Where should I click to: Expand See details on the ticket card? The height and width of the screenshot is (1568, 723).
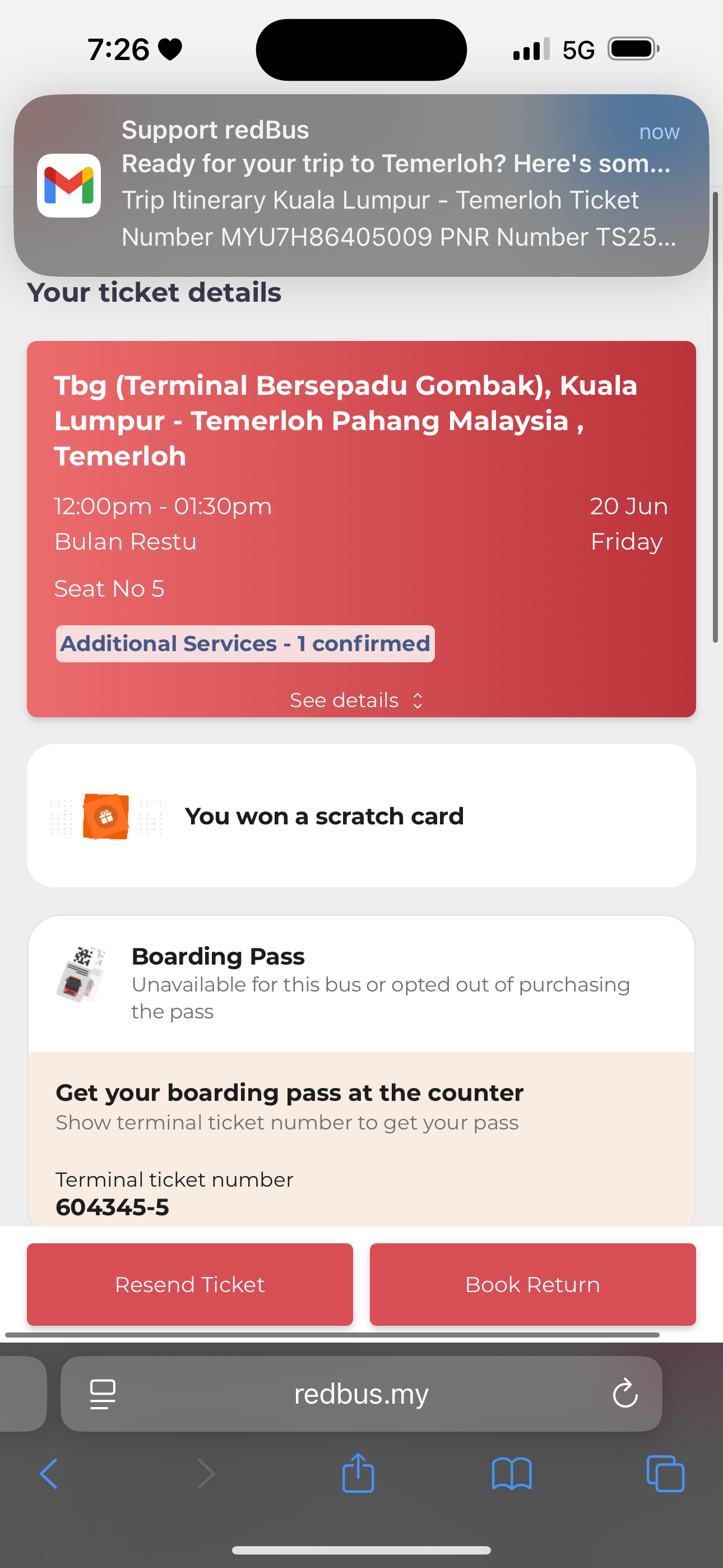pos(356,700)
